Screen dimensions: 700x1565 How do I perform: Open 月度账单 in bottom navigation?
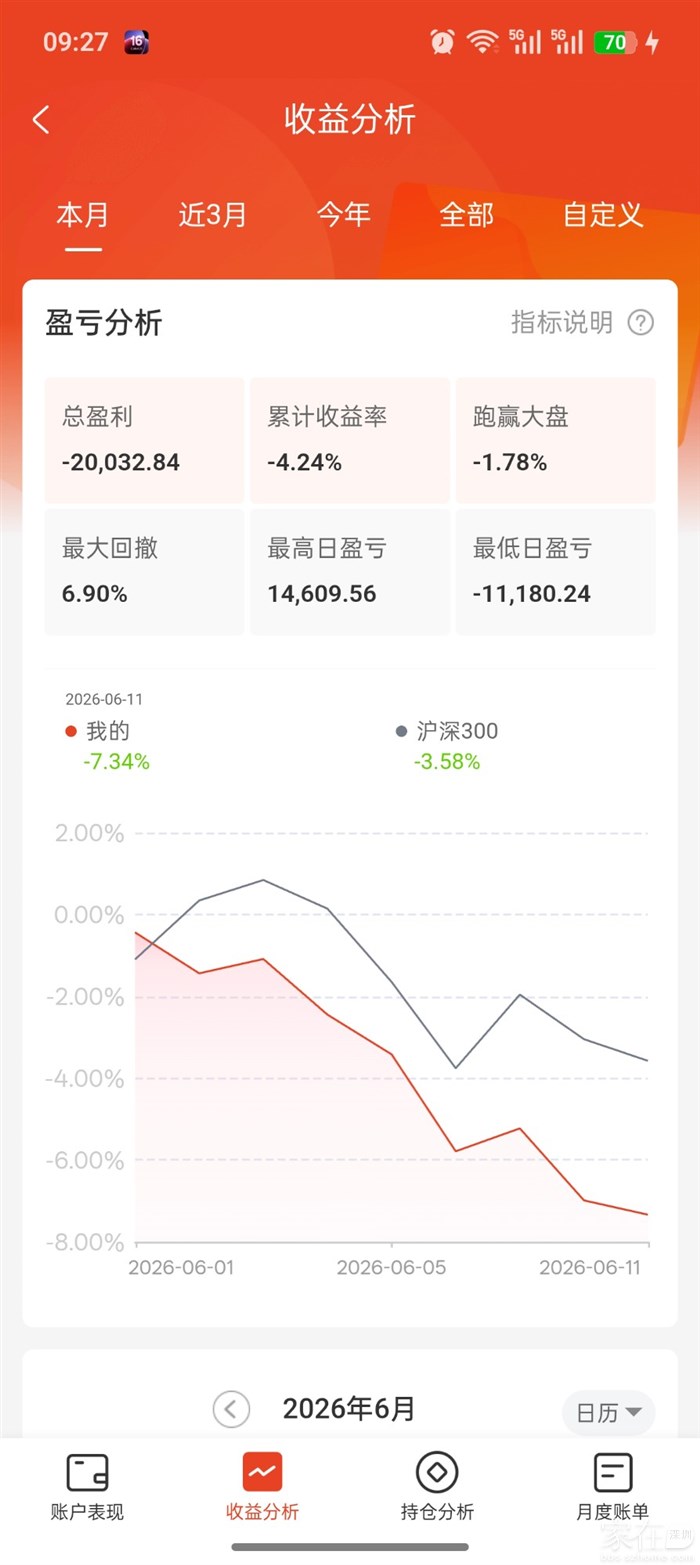[612, 1487]
